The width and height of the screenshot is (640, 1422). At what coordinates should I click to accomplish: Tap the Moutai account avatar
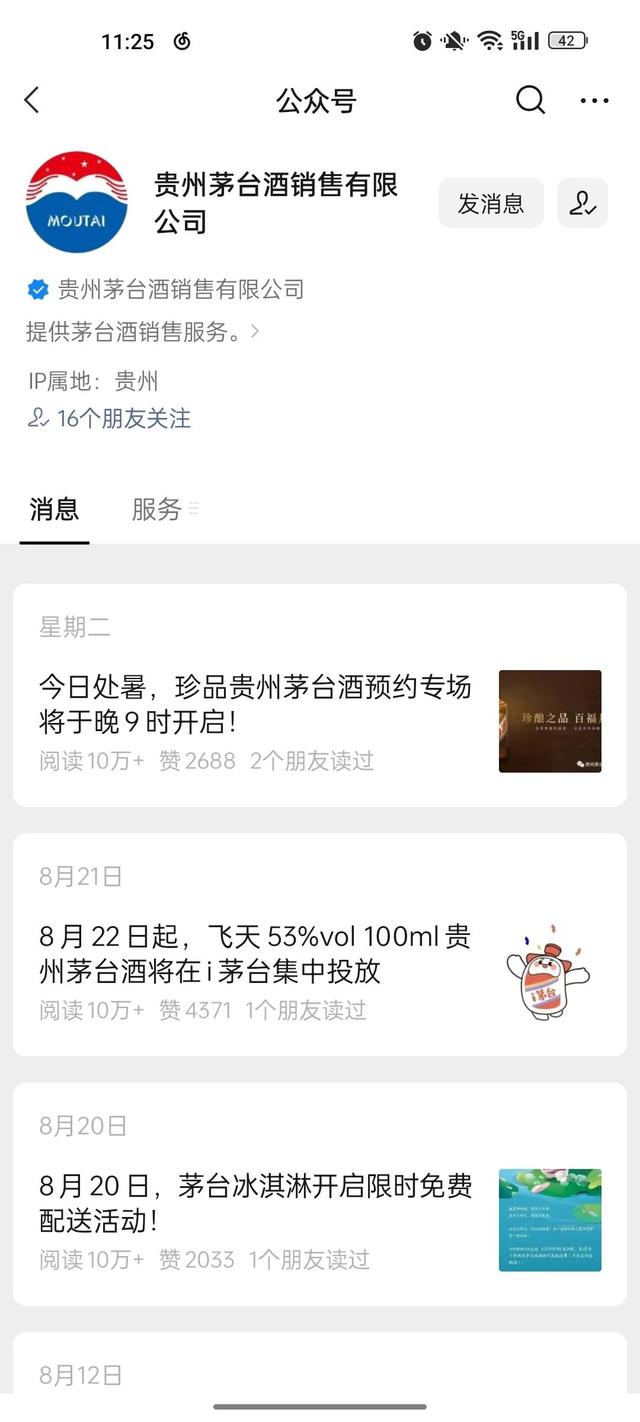[77, 202]
